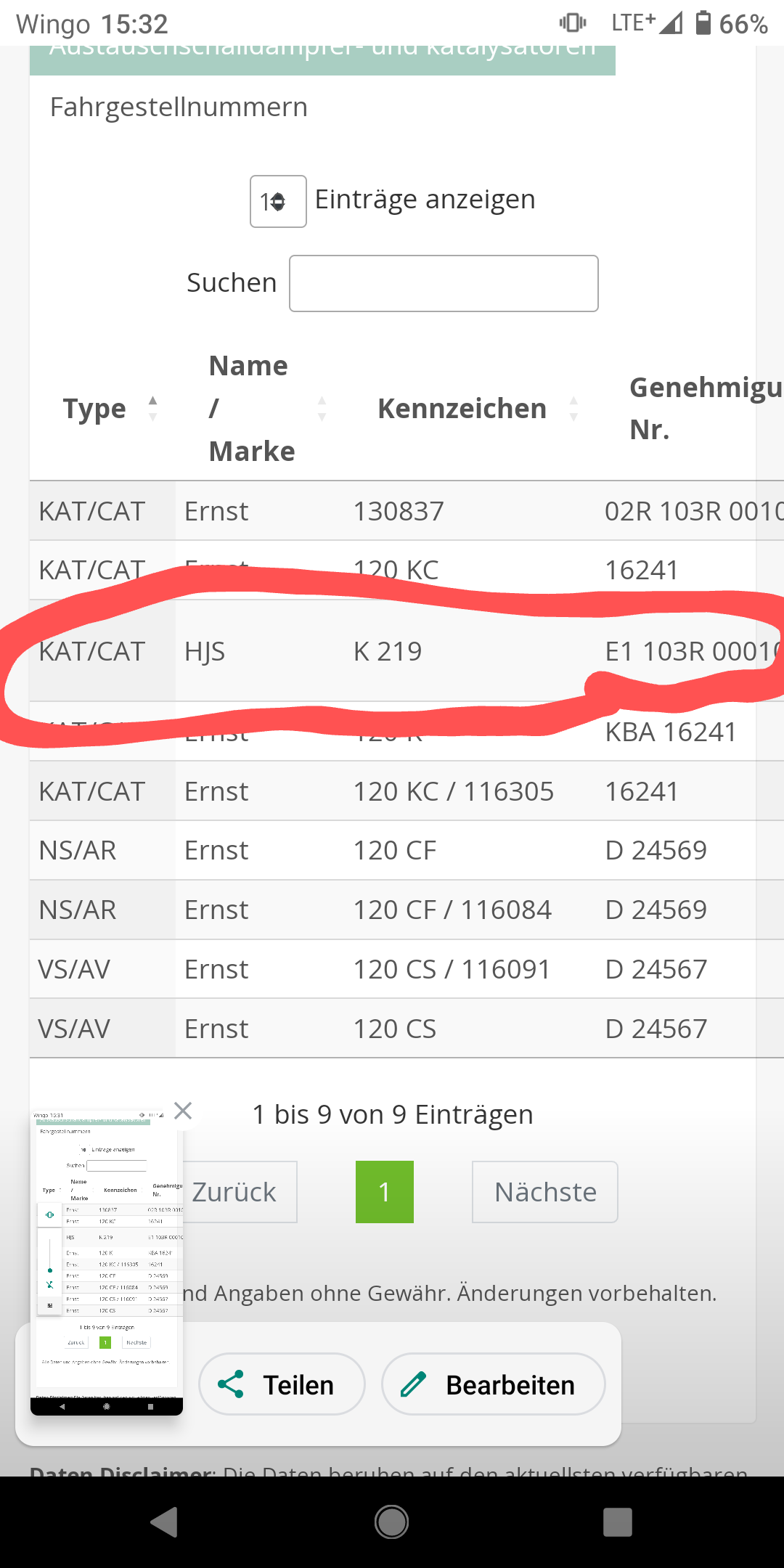Focus the Suchen search field
This screenshot has height=1568, width=784.
pyautogui.click(x=444, y=283)
